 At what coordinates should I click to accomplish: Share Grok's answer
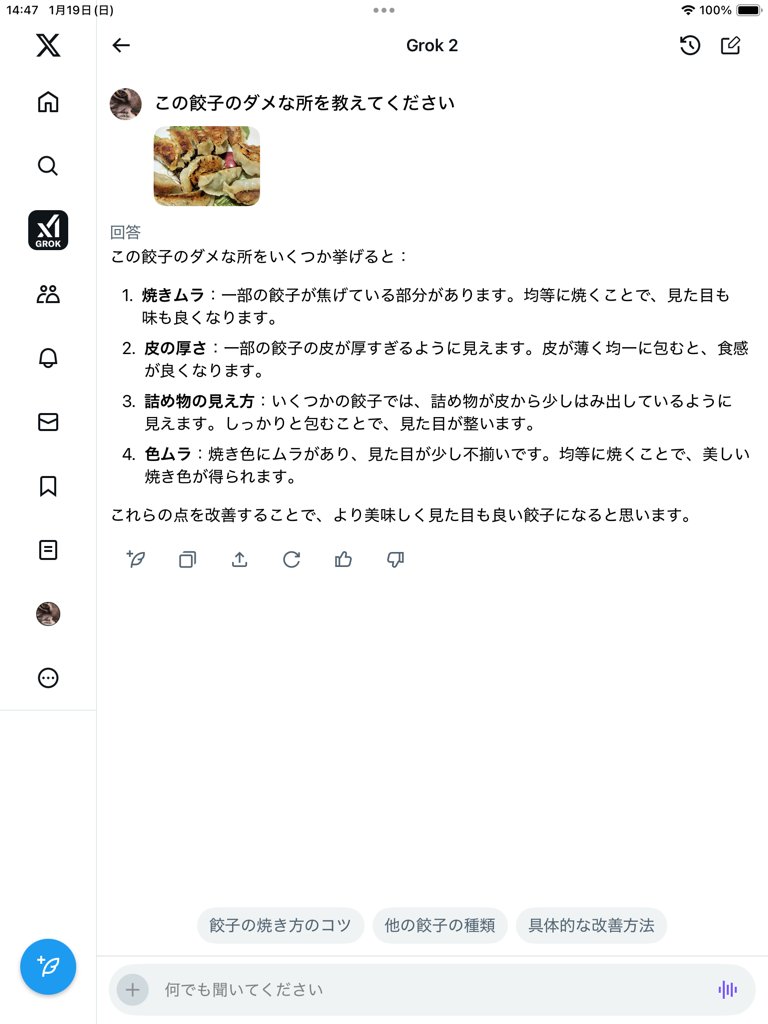click(x=239, y=560)
